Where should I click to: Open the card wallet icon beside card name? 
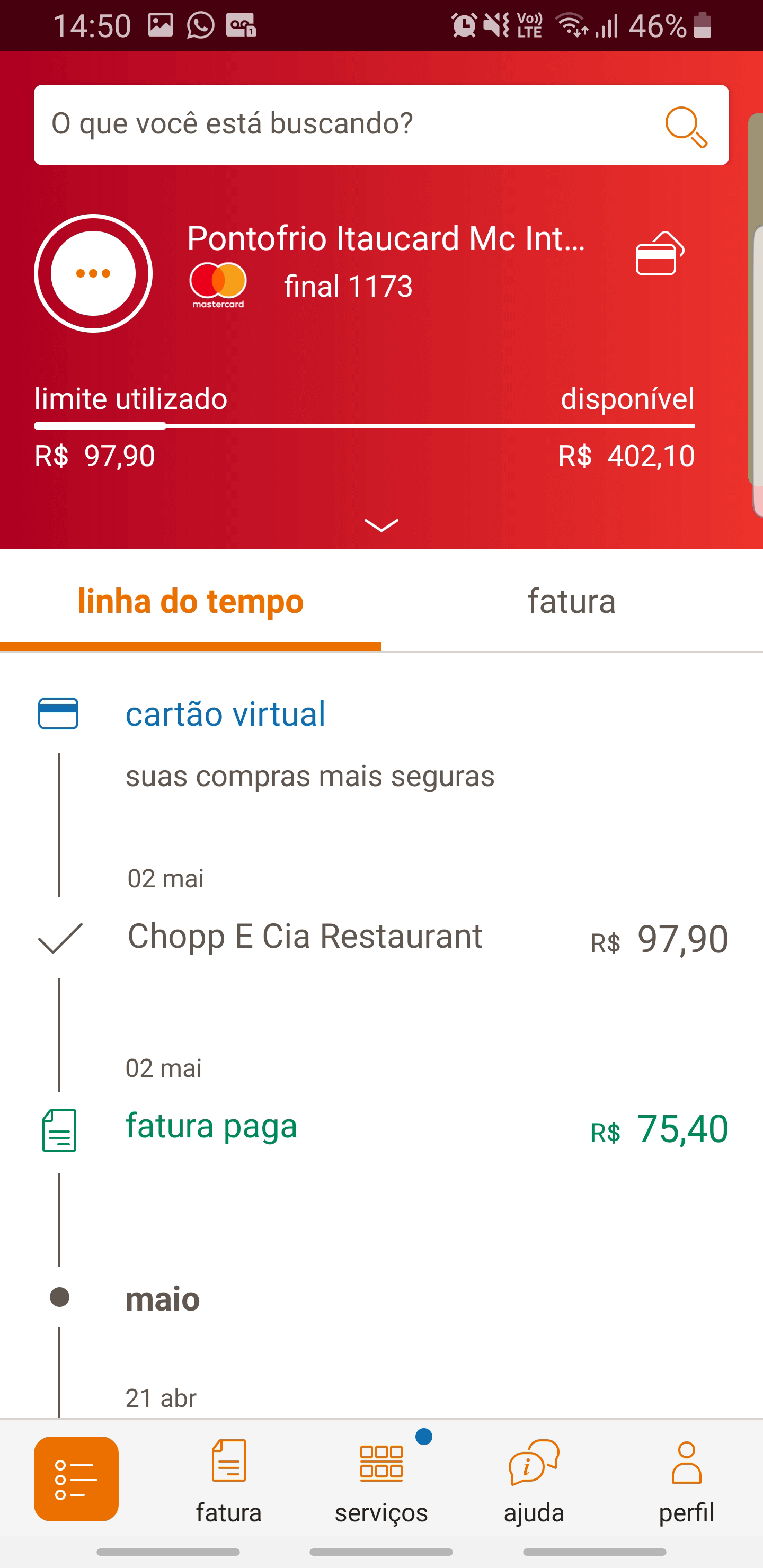(x=660, y=253)
